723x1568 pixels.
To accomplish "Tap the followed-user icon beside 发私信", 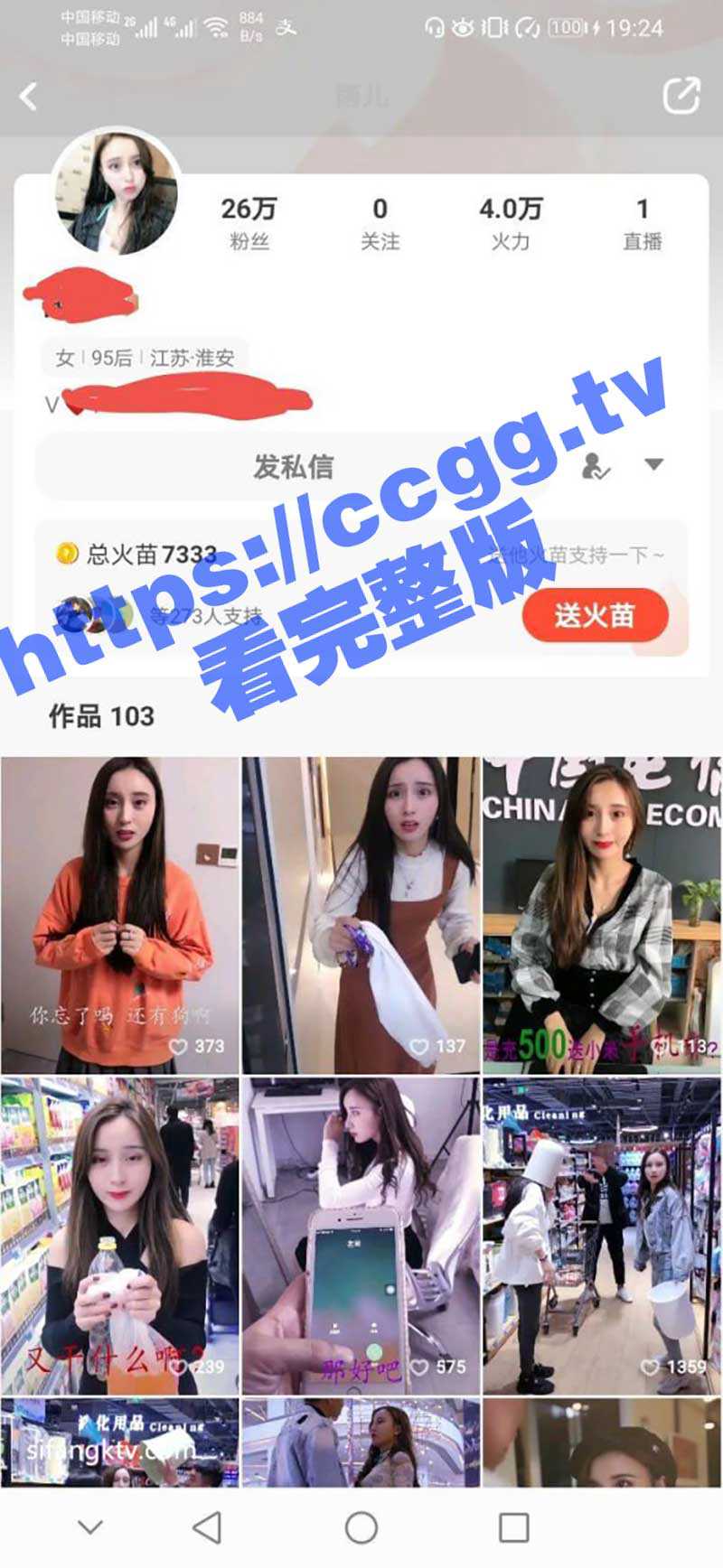I will pos(595,466).
